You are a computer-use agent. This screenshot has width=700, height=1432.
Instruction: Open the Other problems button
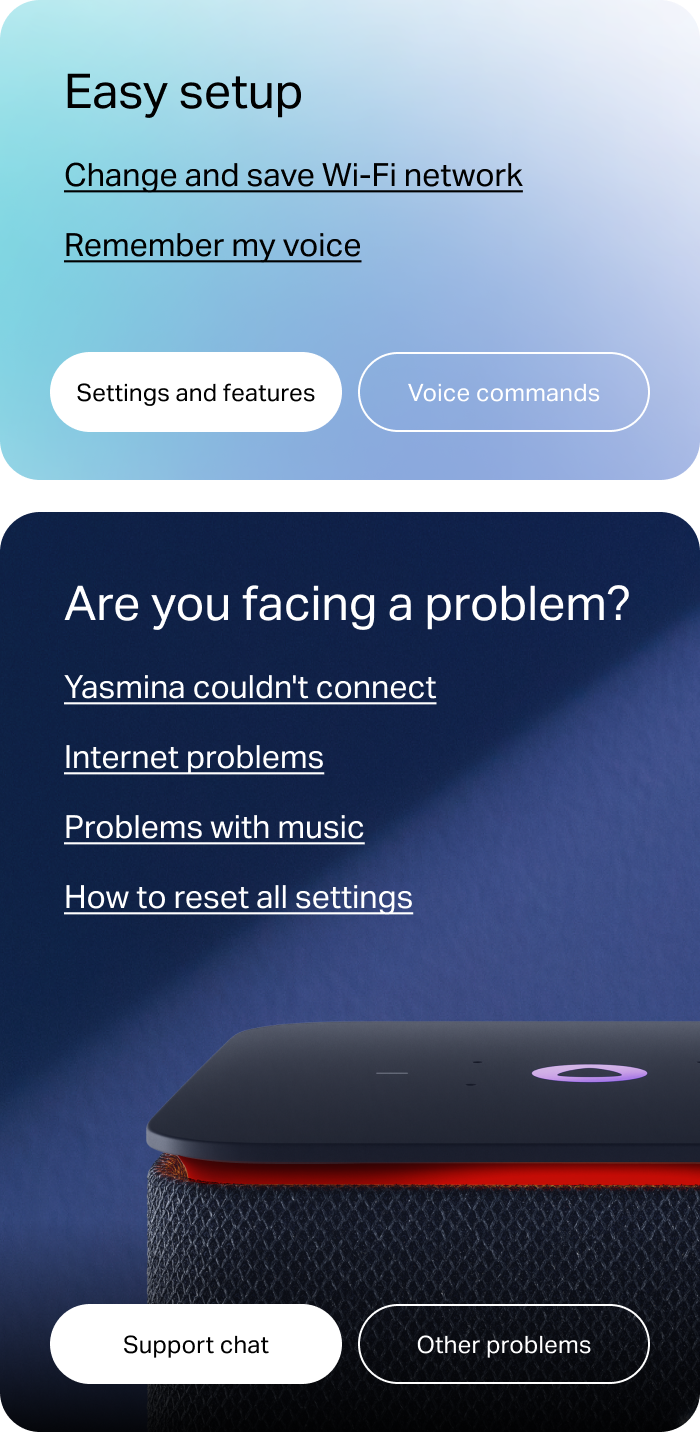tap(504, 1344)
